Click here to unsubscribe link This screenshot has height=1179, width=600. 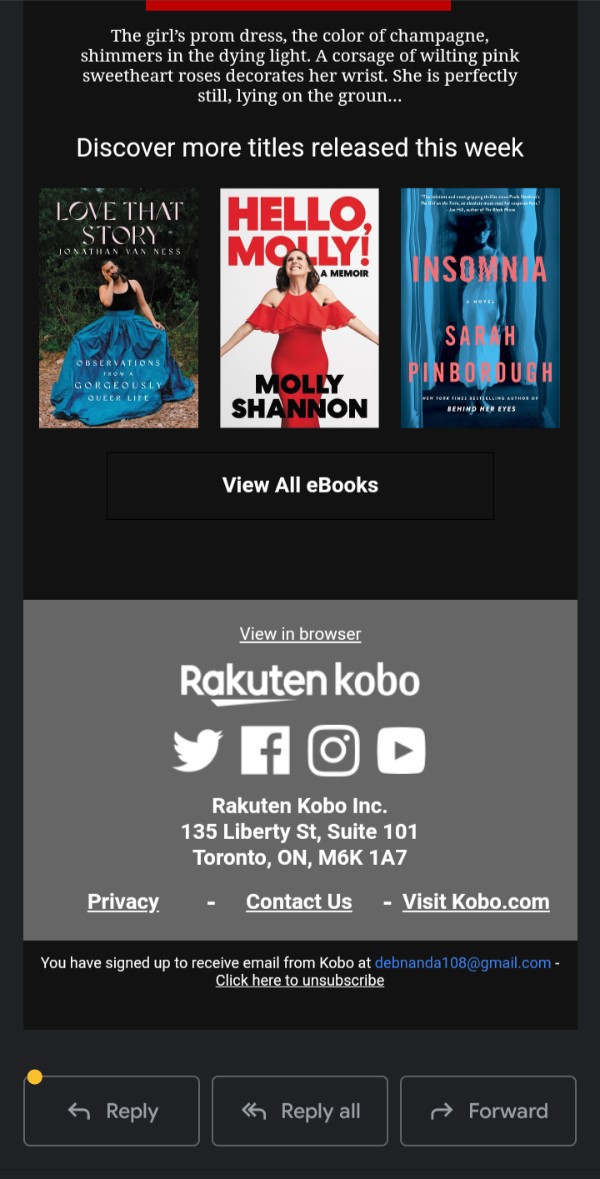tap(300, 981)
